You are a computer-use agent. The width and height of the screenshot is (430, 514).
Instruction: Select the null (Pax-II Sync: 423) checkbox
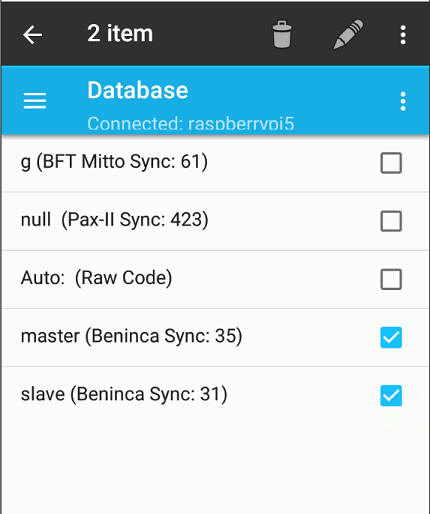click(391, 221)
